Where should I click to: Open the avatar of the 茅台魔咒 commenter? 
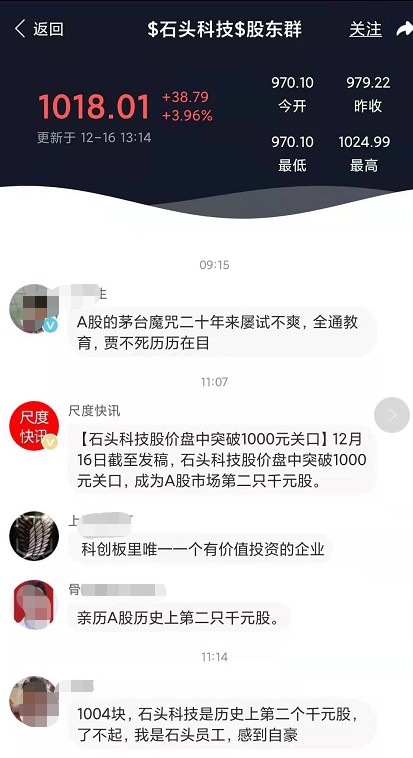pyautogui.click(x=34, y=308)
